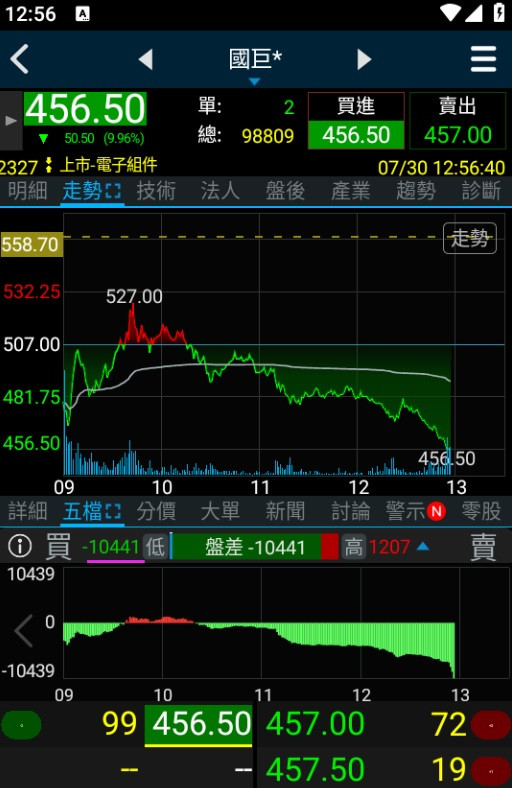Screen dimensions: 512x788
Task: Go back using the top-left arrow
Action: [x=20, y=59]
